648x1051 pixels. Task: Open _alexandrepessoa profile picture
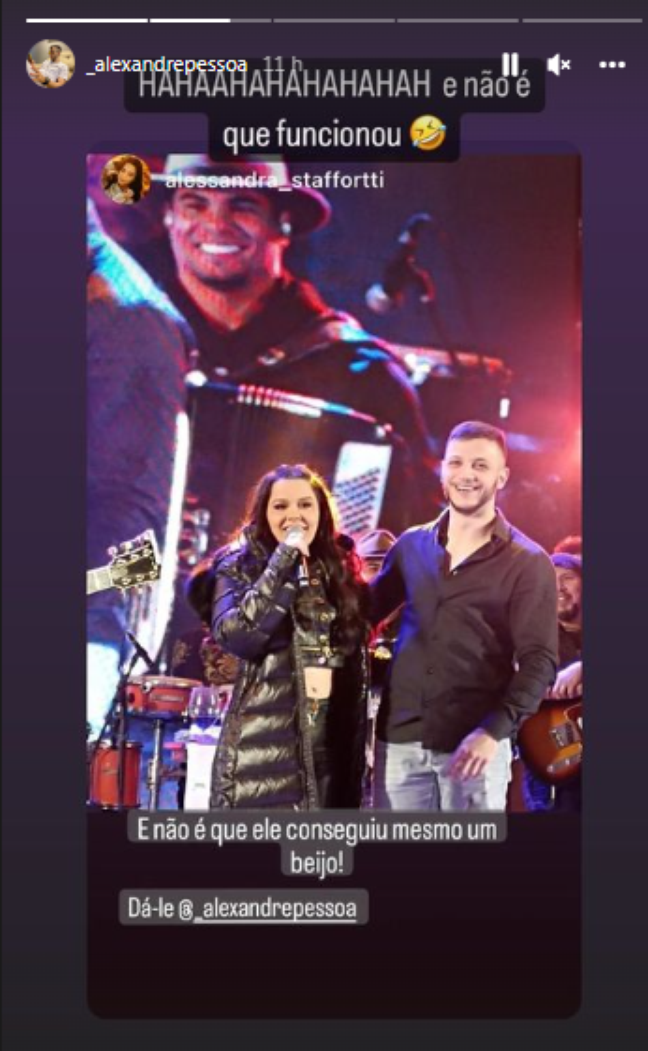pos(50,64)
